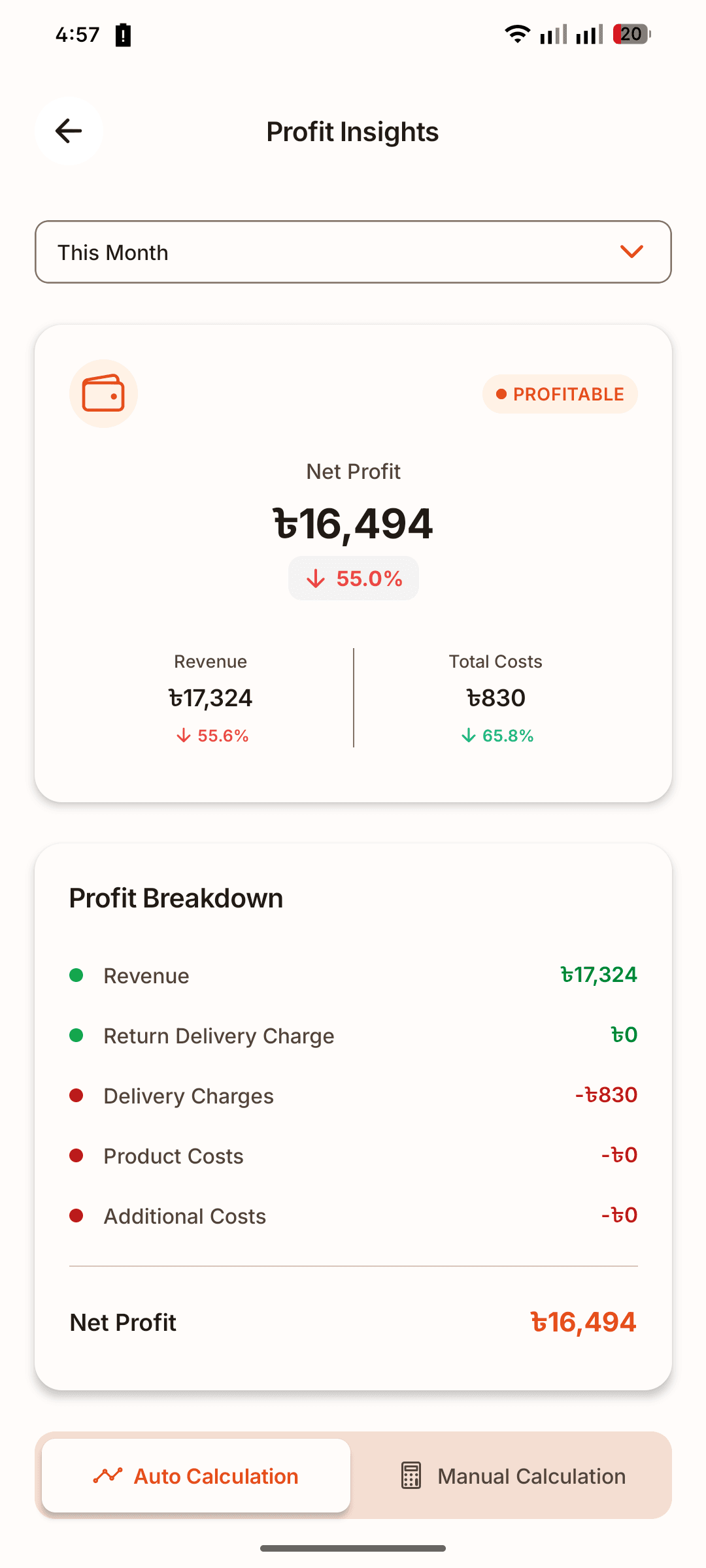Screen dimensions: 706x1568
Task: Click the Net Profit amount ৳16,494
Action: coord(353,523)
